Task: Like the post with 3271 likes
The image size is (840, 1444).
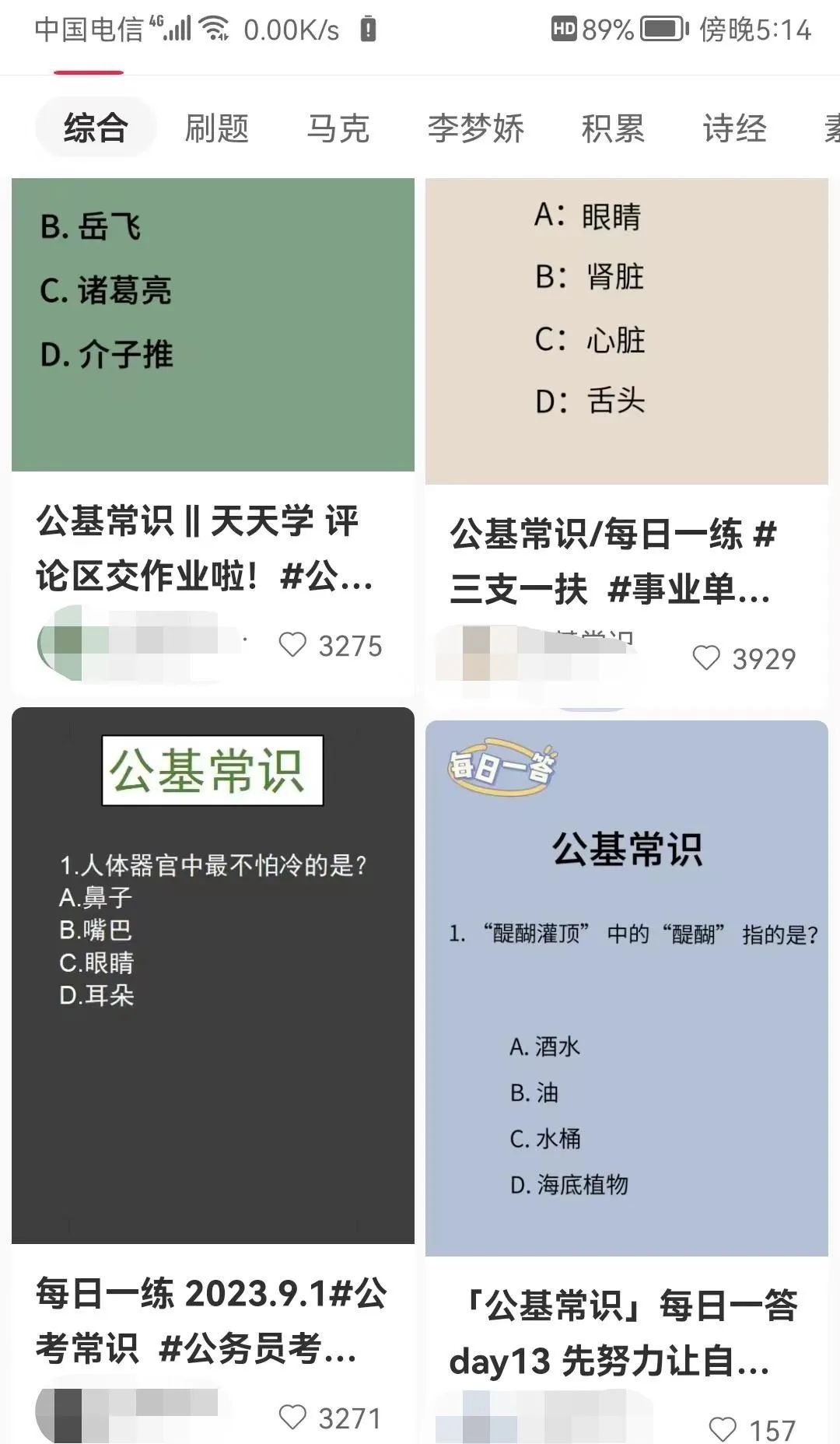Action: [x=292, y=1418]
